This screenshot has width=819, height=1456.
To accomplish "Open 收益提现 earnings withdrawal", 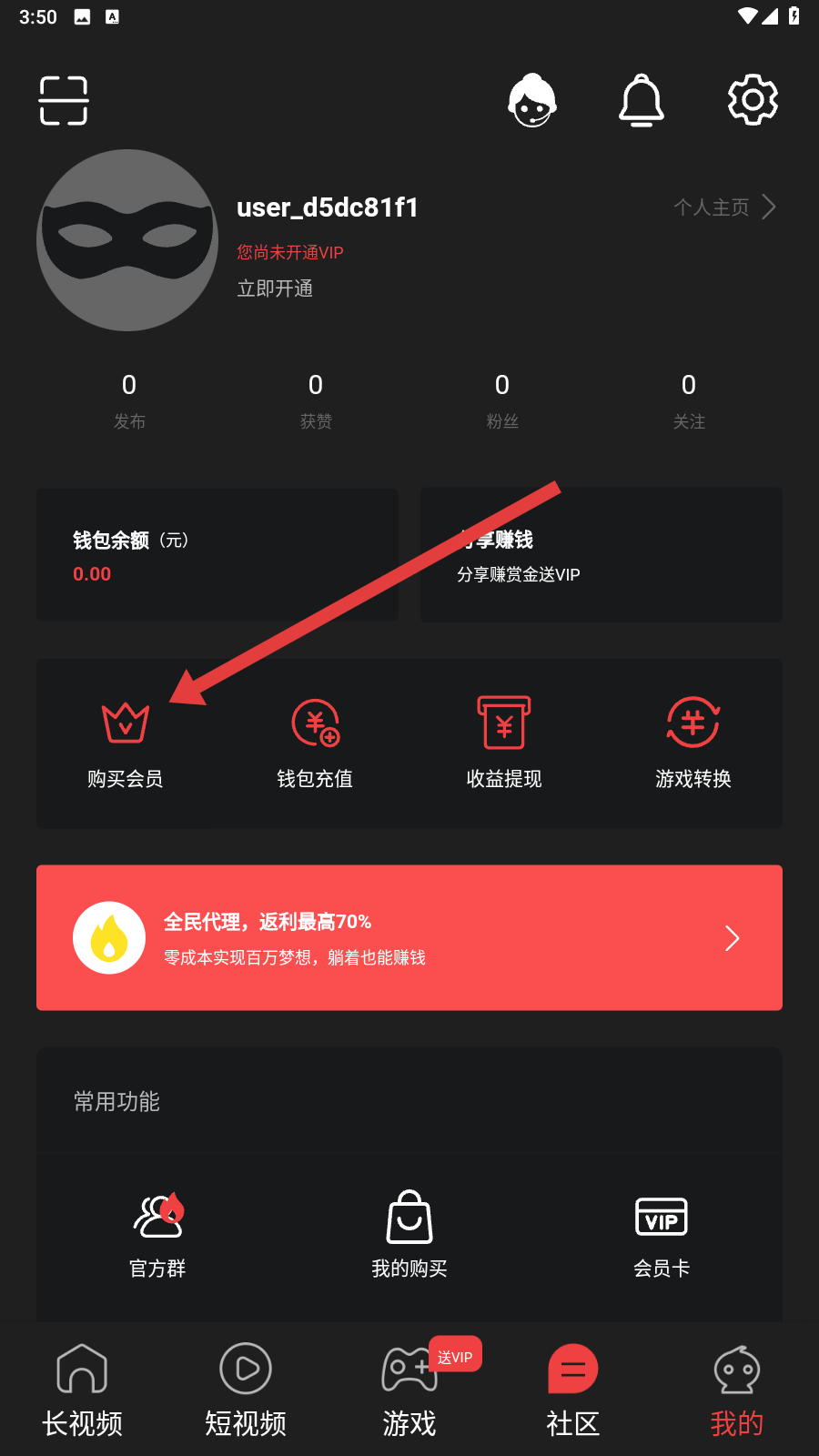I will pos(504,743).
